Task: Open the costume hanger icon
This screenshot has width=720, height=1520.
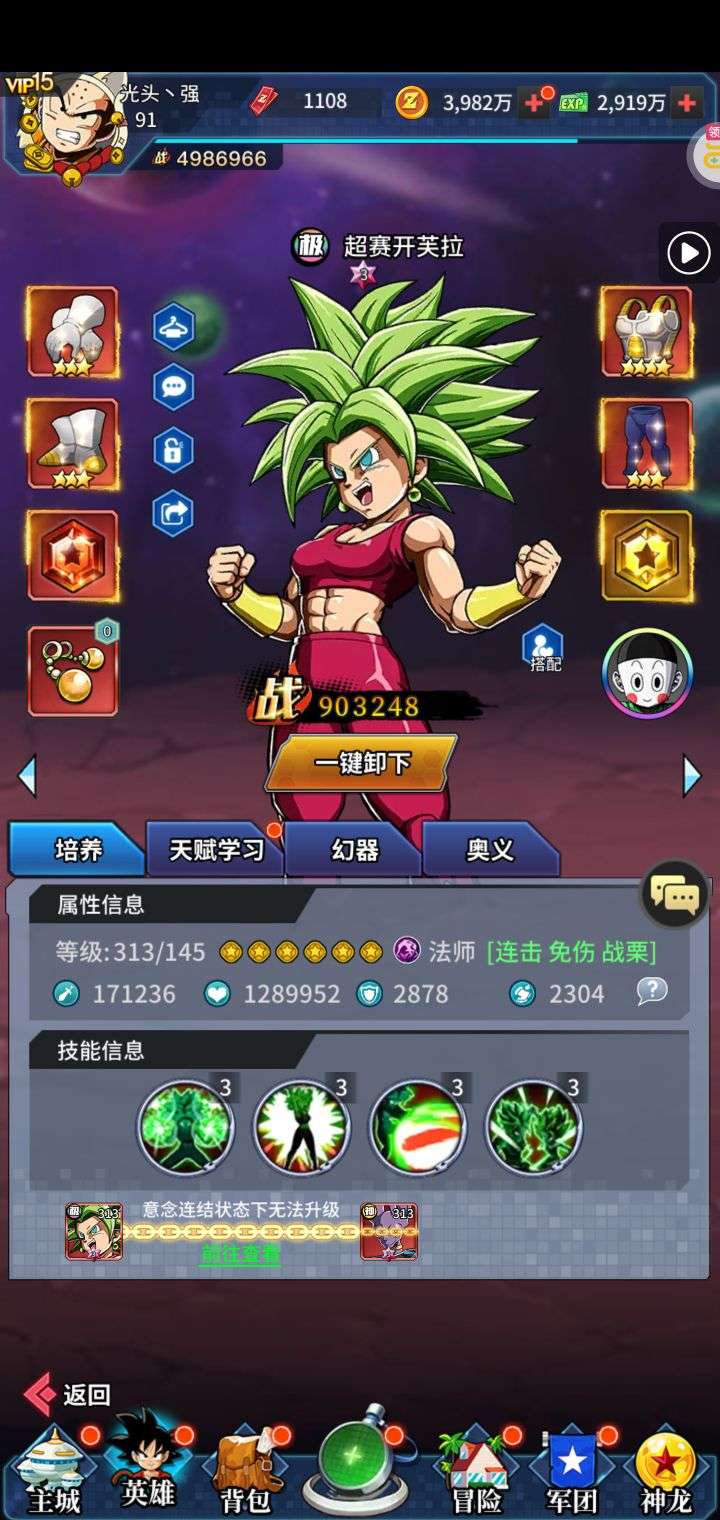Action: (x=174, y=326)
